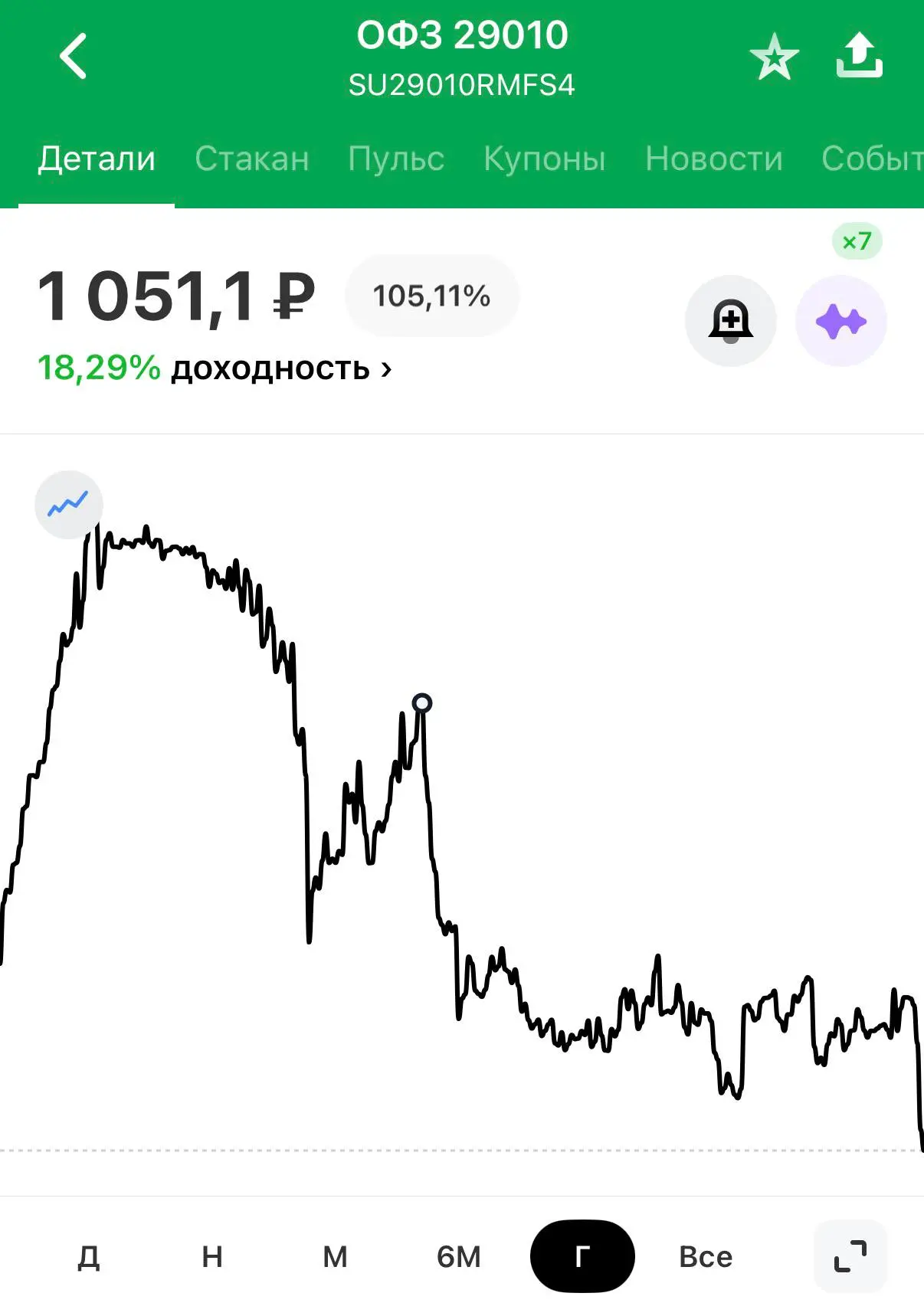Share this bond via the upload icon
The height and width of the screenshot is (1316, 924).
pyautogui.click(x=859, y=55)
